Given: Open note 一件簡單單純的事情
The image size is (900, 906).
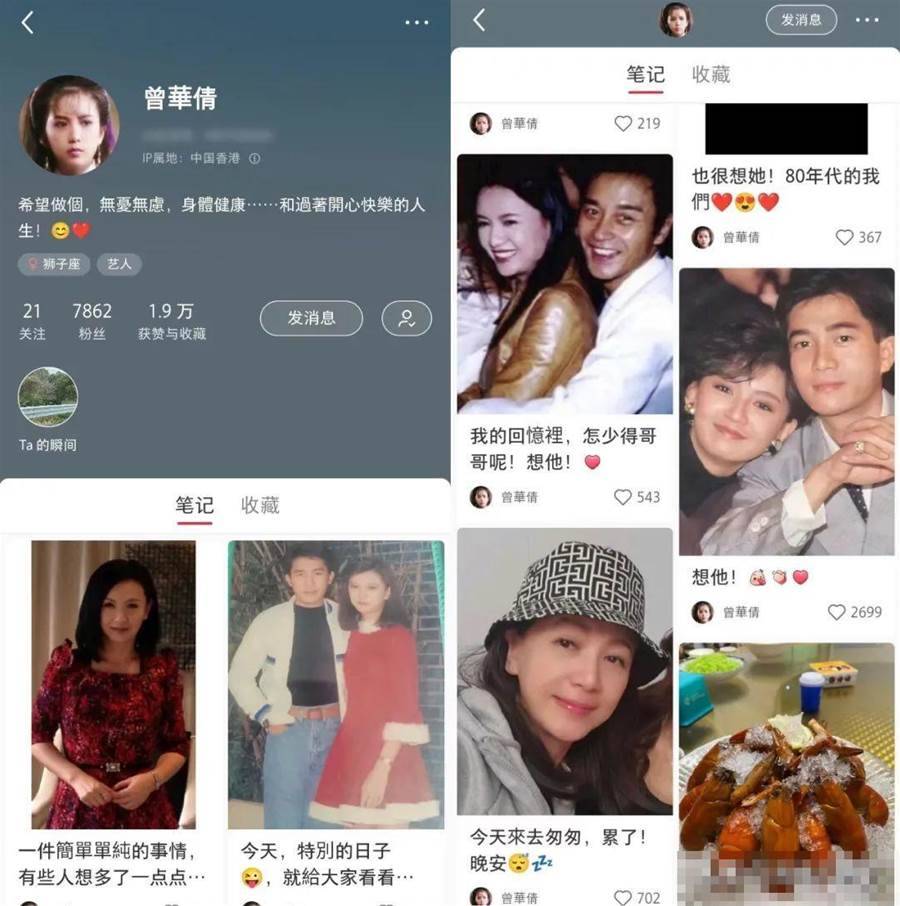Looking at the screenshot, I should pyautogui.click(x=112, y=685).
